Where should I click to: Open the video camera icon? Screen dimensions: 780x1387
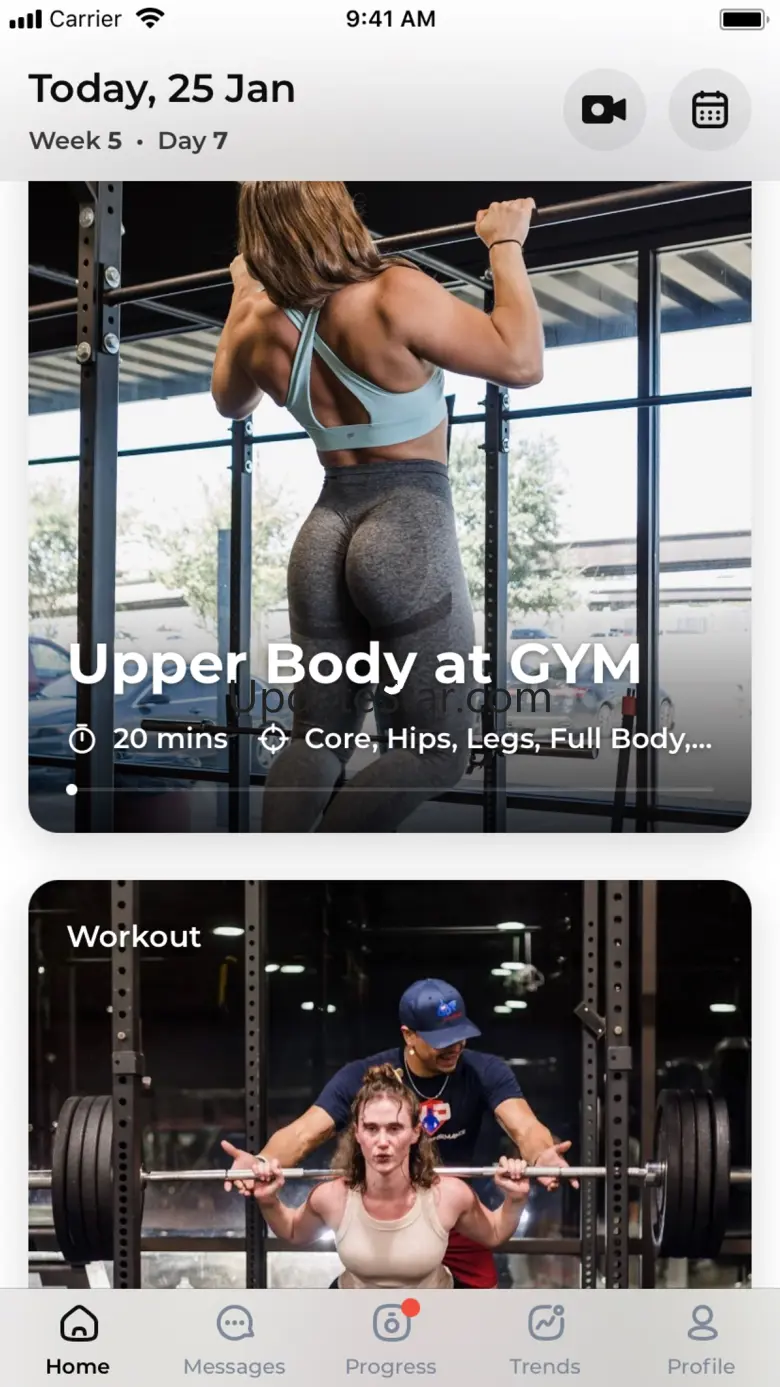[x=604, y=110]
